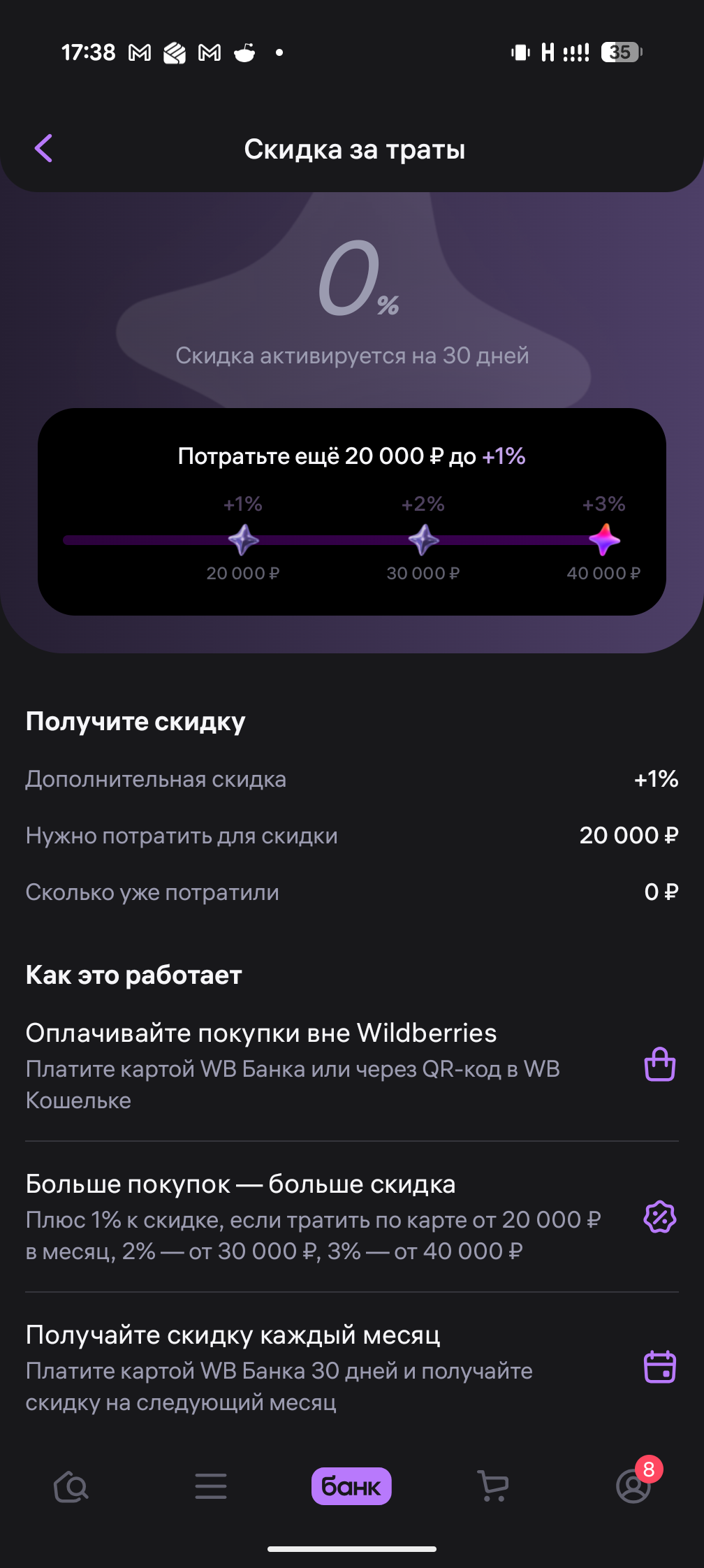Switch to the Банк tab
This screenshot has height=1568, width=704.
tap(351, 1486)
